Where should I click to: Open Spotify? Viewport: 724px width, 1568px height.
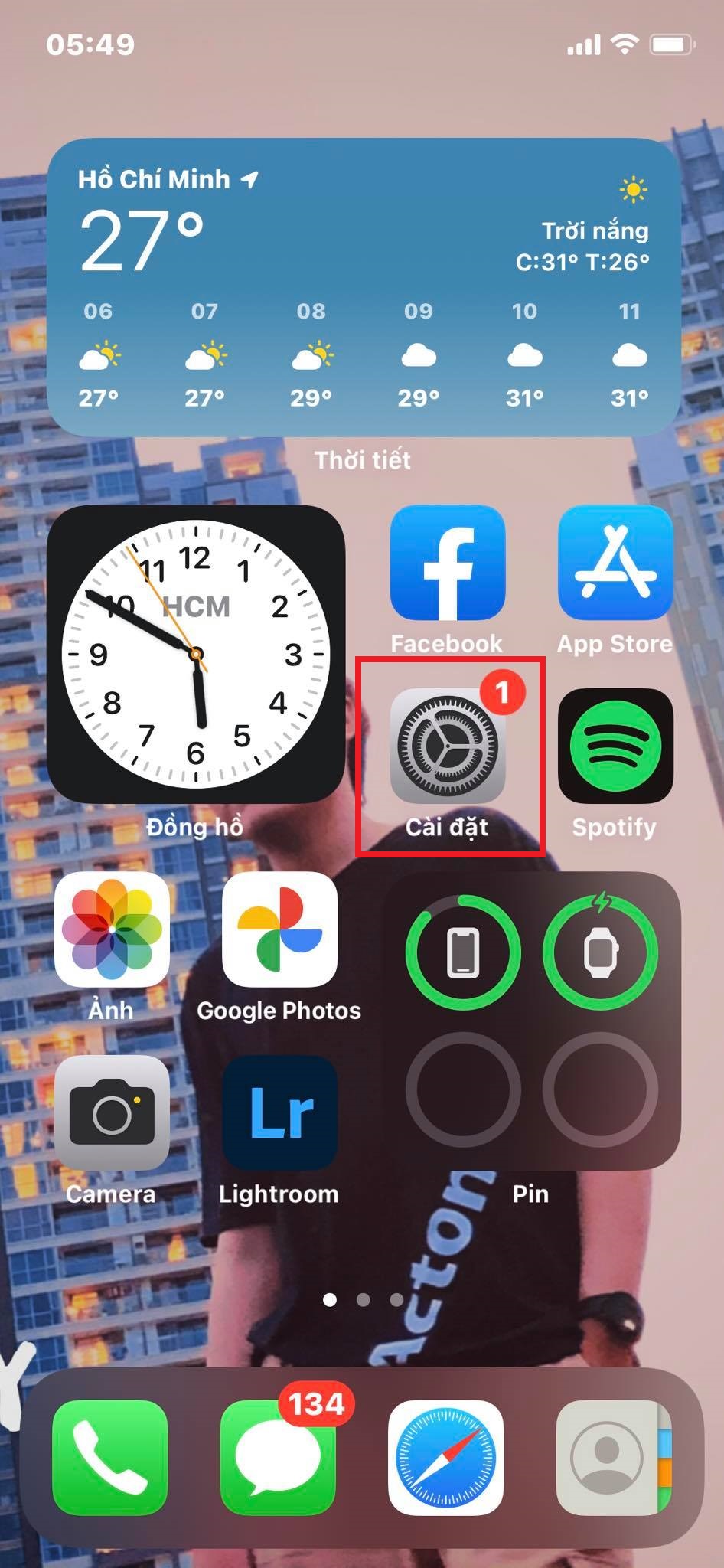615,746
